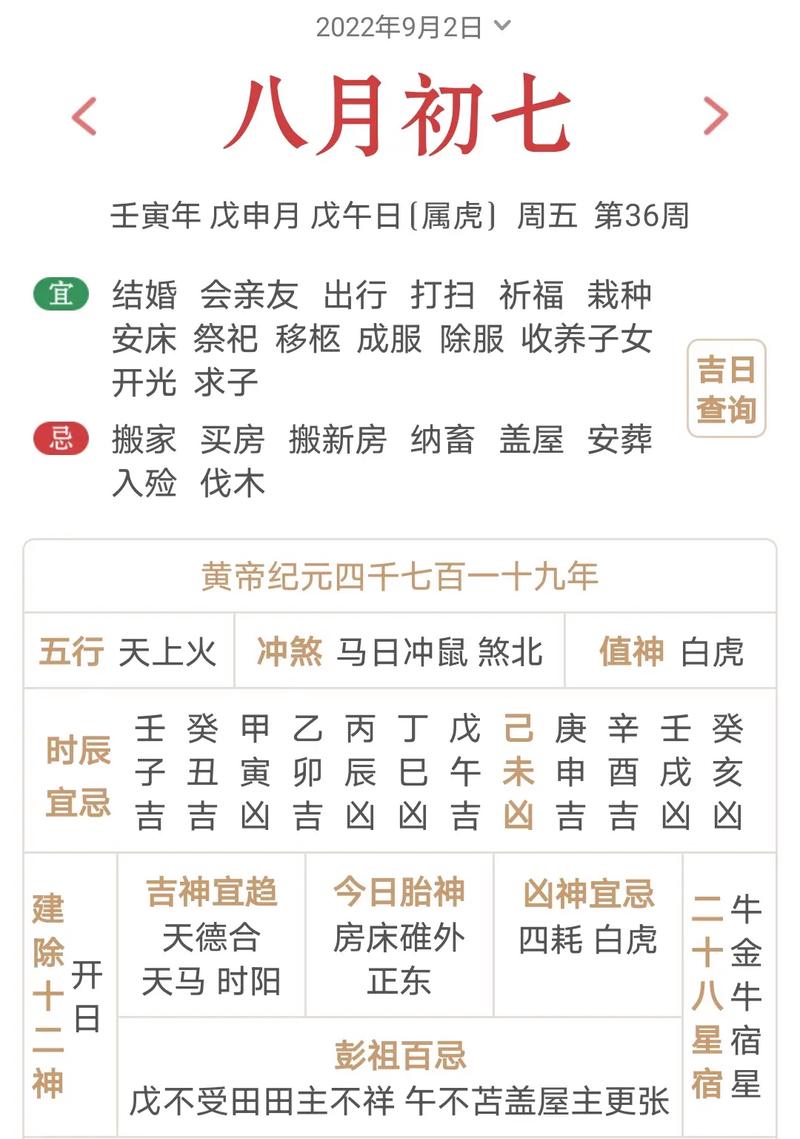Open 吉日查询 lucky day lookup
Viewport: 800px width, 1139px height.
pos(726,389)
